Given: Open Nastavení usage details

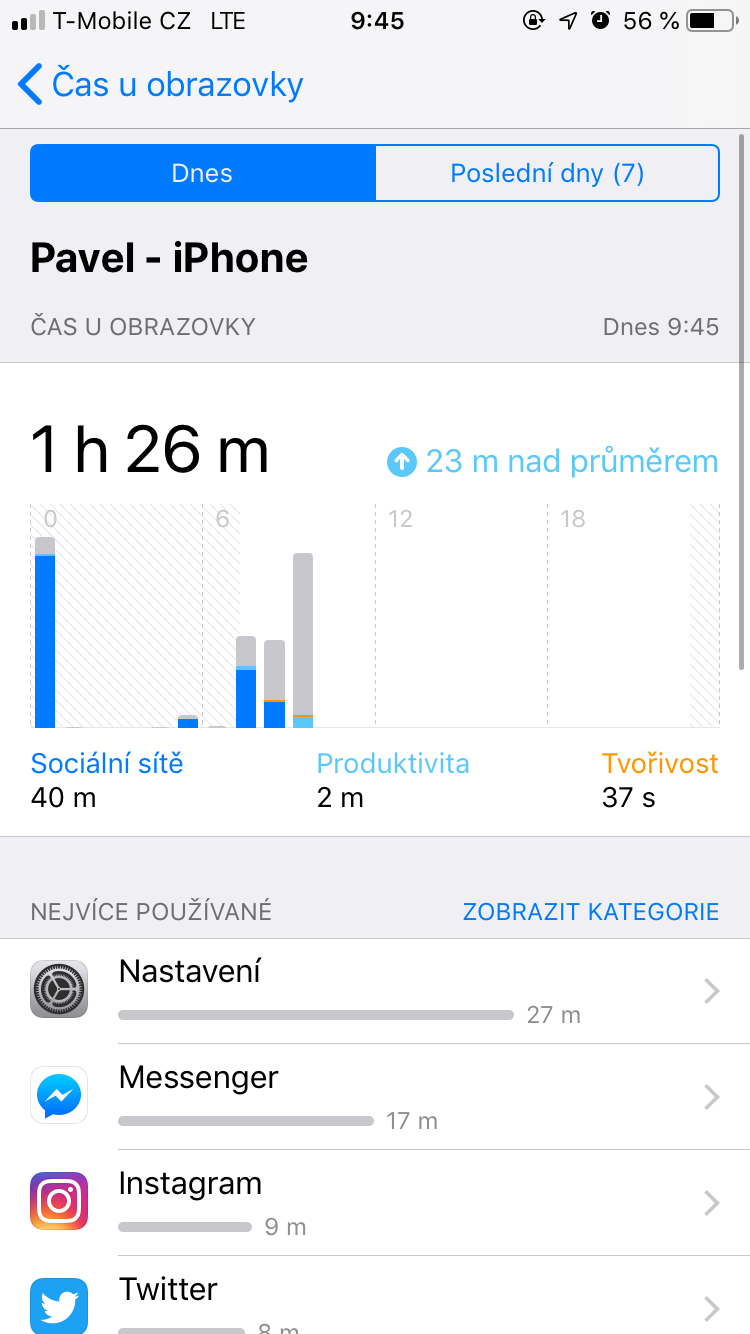Looking at the screenshot, I should pyautogui.click(x=375, y=991).
